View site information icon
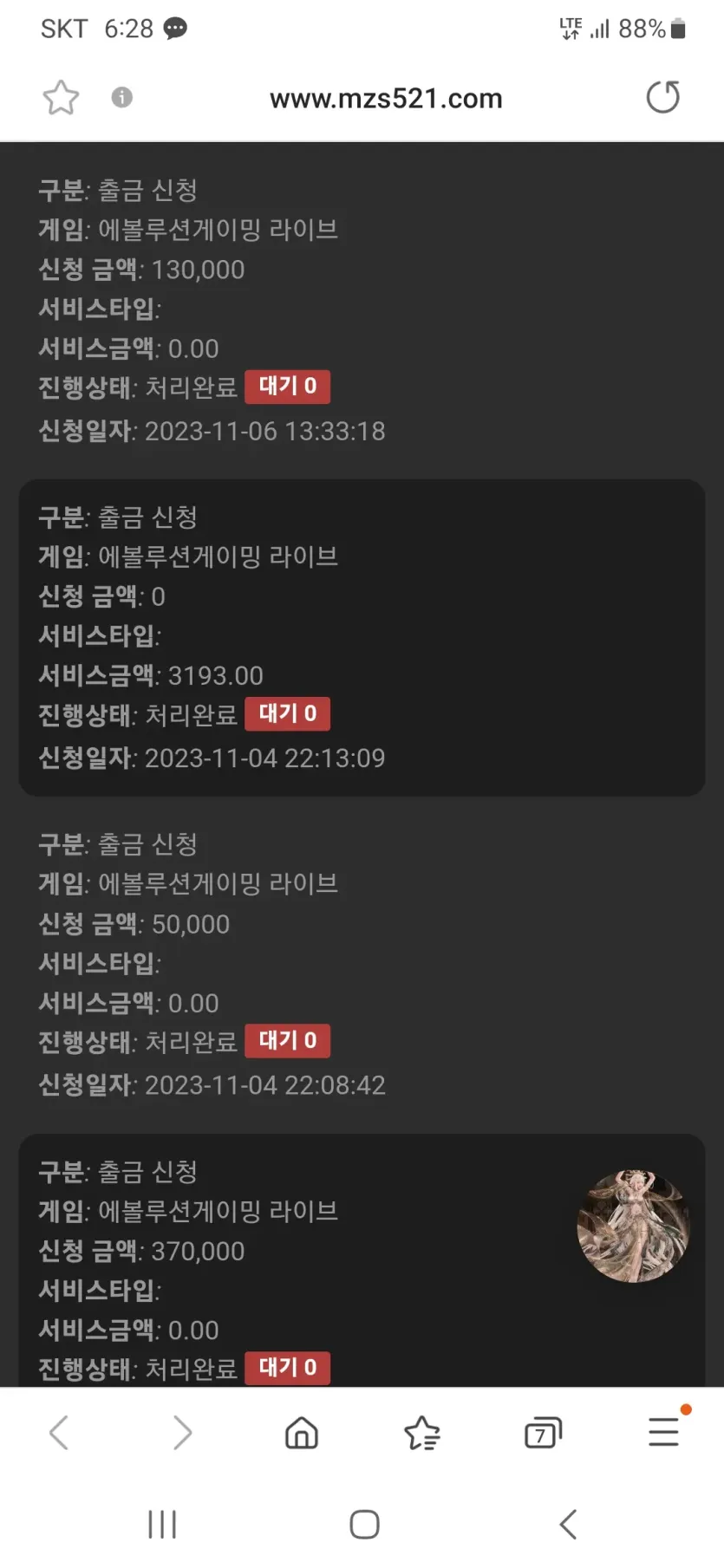724x1568 pixels. [x=122, y=97]
